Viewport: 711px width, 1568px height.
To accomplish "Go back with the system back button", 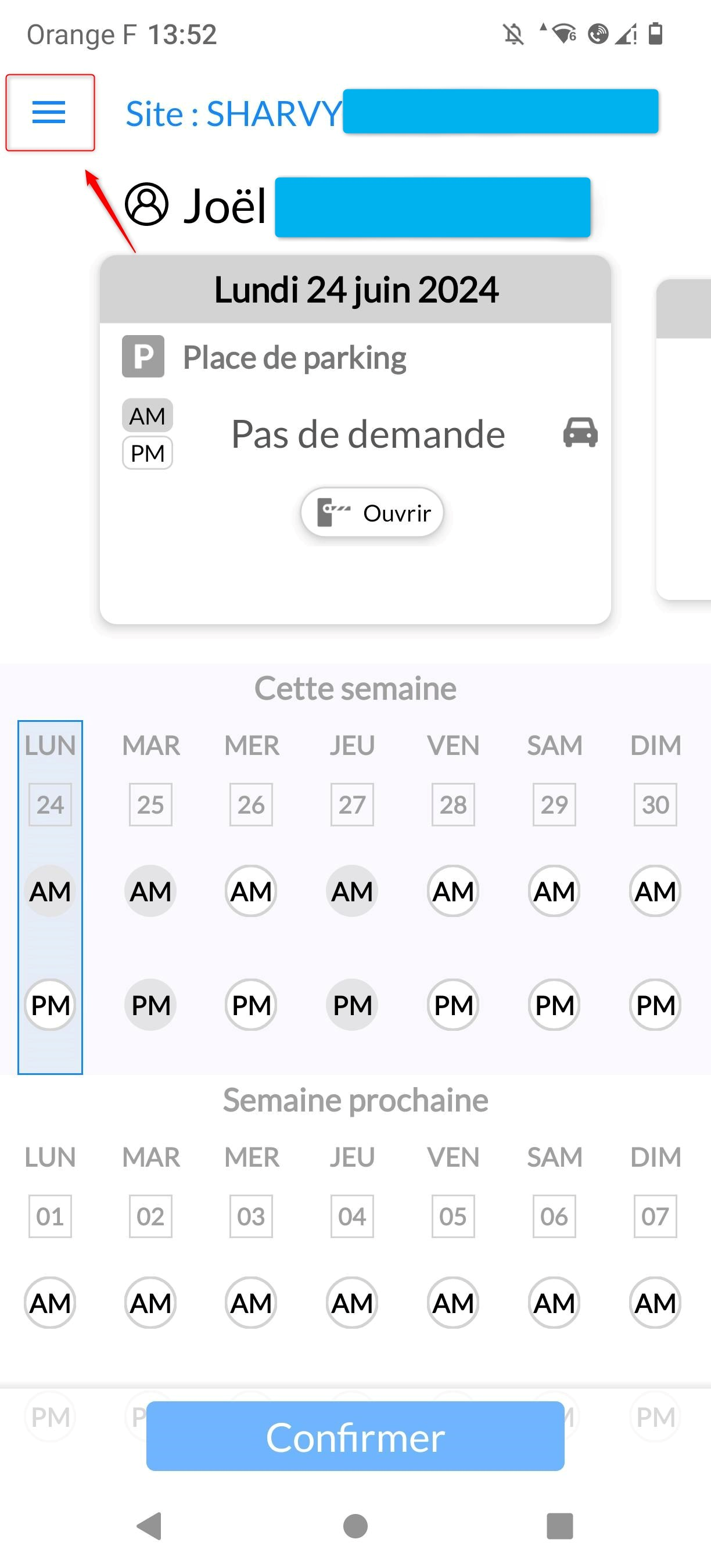I will [x=150, y=1526].
